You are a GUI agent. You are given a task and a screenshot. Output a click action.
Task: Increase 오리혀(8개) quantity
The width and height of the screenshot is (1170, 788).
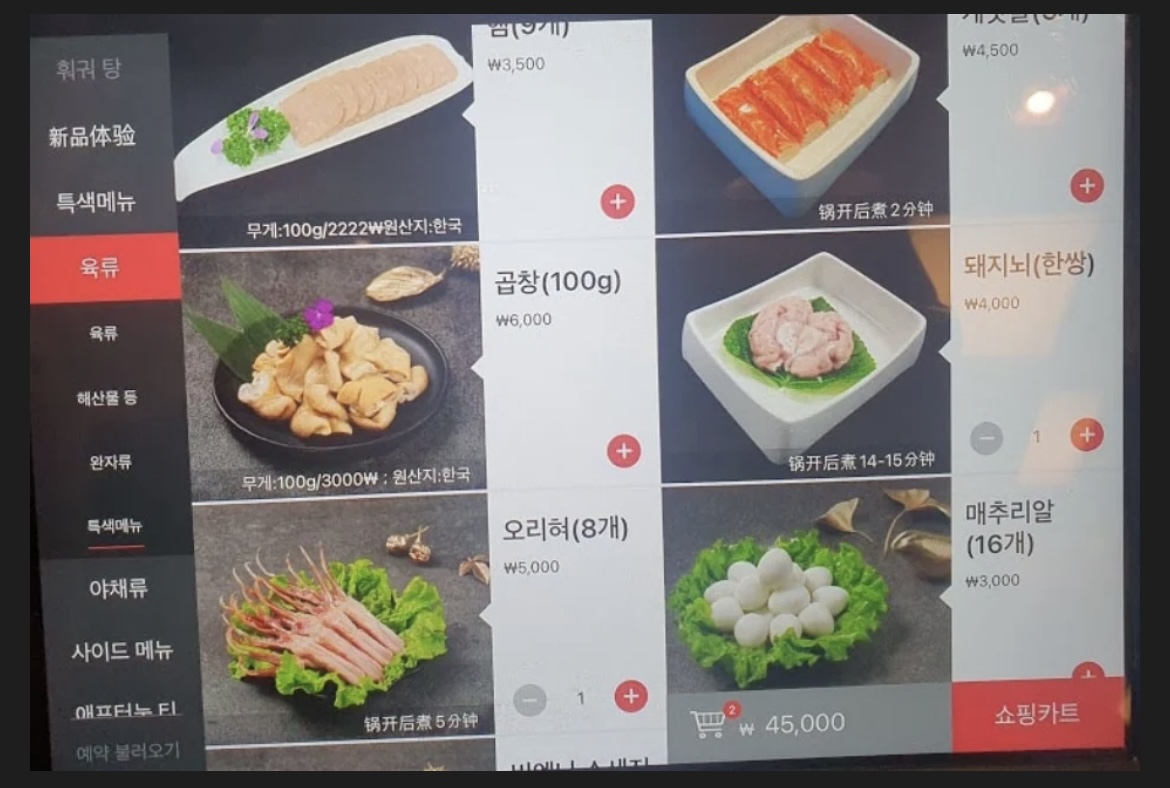[630, 696]
